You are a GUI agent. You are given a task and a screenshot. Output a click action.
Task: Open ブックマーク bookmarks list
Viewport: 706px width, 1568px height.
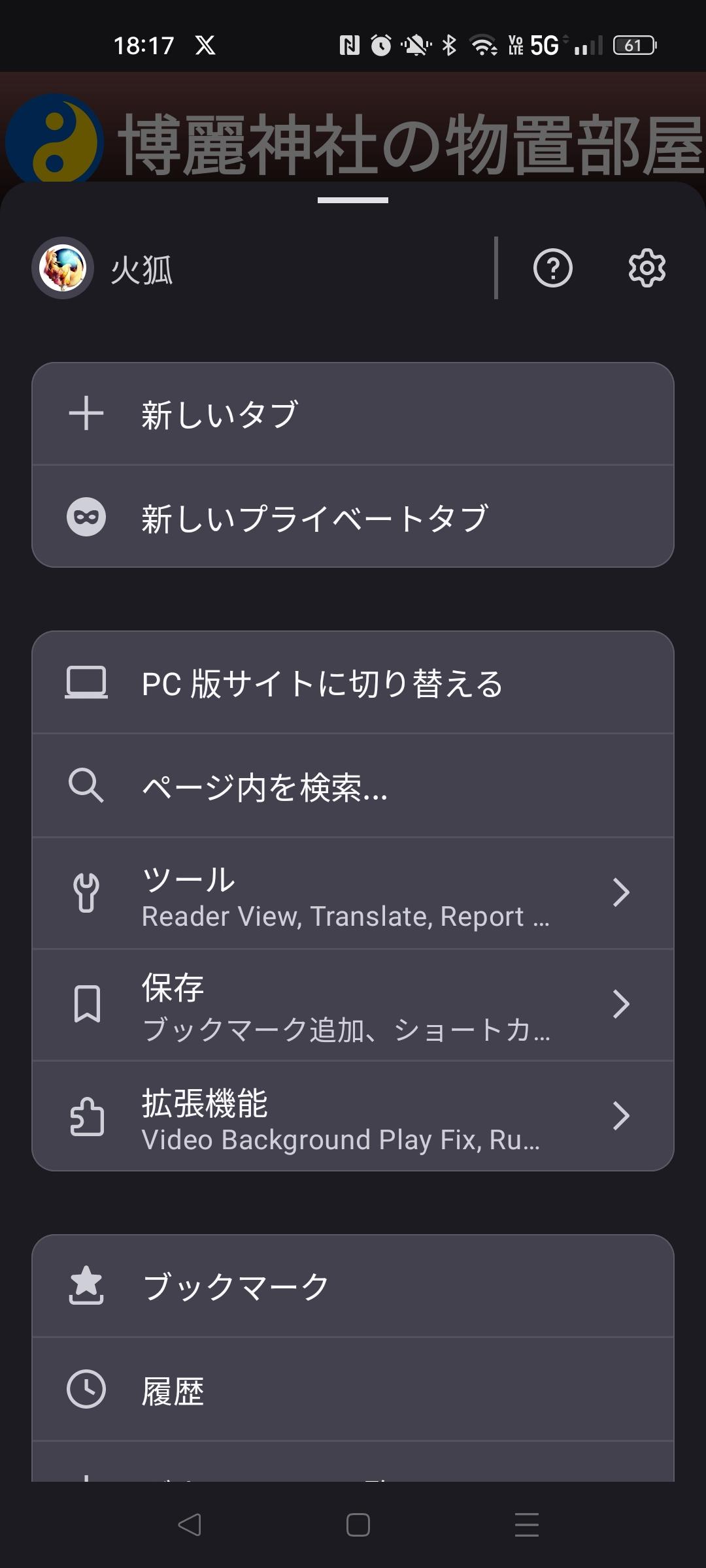(x=353, y=1286)
